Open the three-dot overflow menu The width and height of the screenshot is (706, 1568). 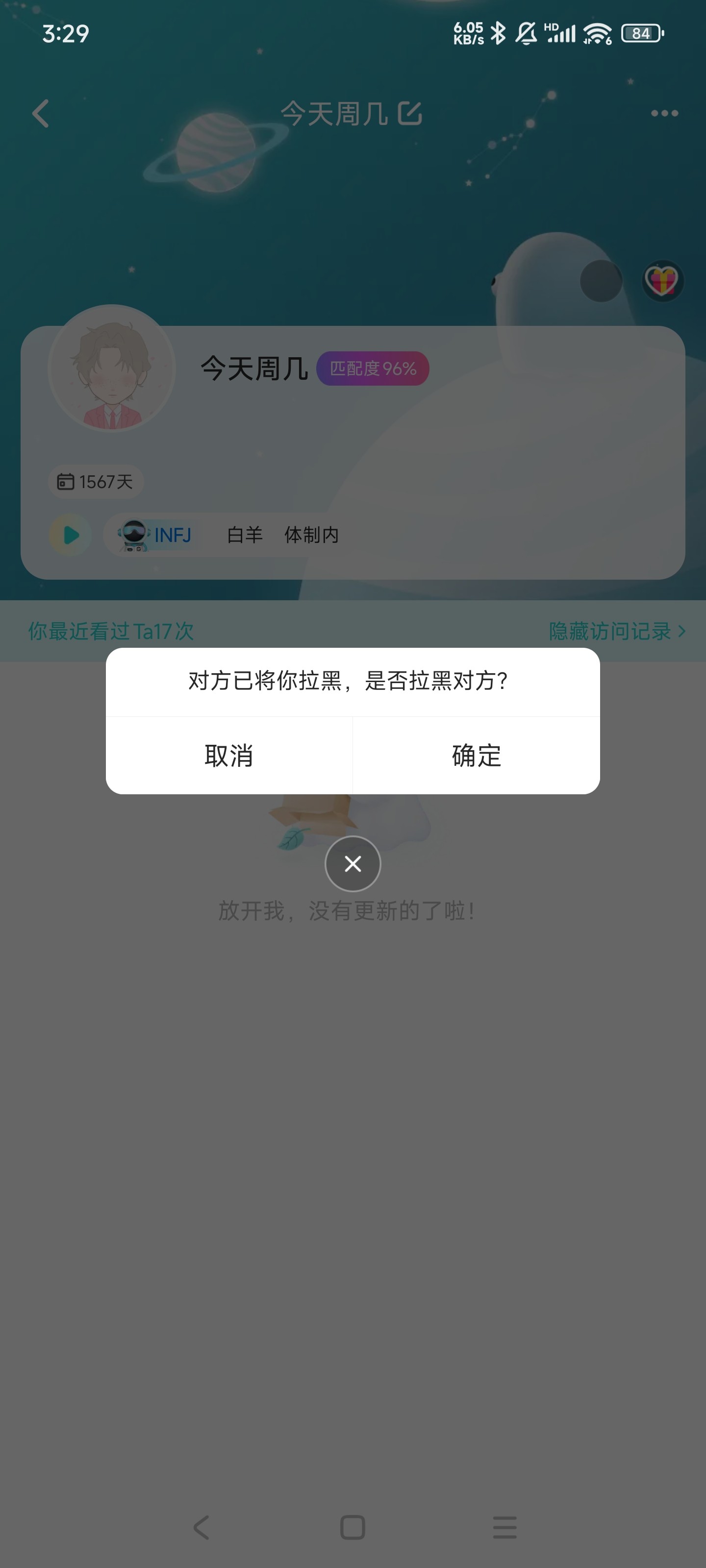[x=664, y=113]
